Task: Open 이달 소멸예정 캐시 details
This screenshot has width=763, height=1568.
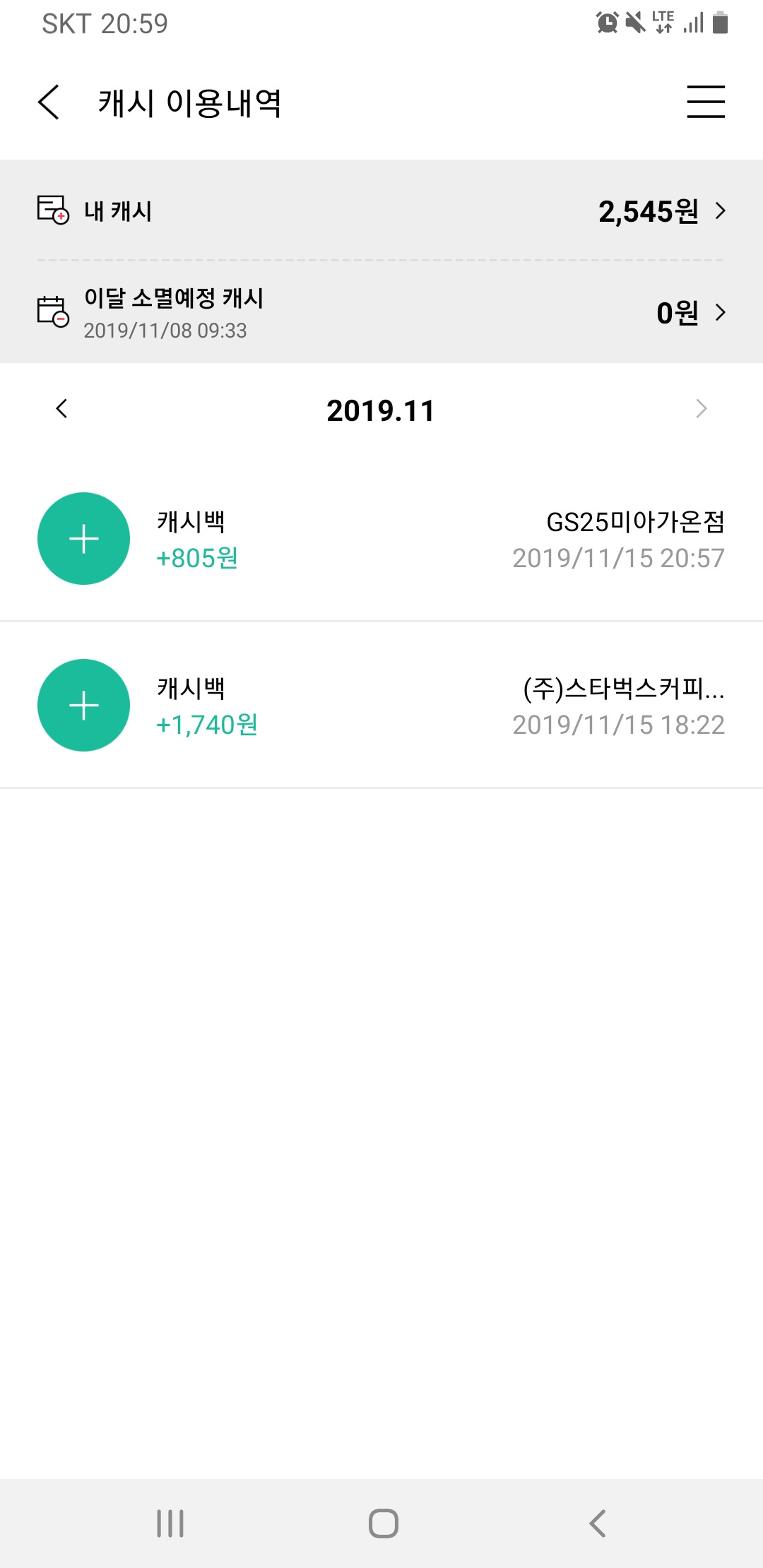Action: coord(381,312)
